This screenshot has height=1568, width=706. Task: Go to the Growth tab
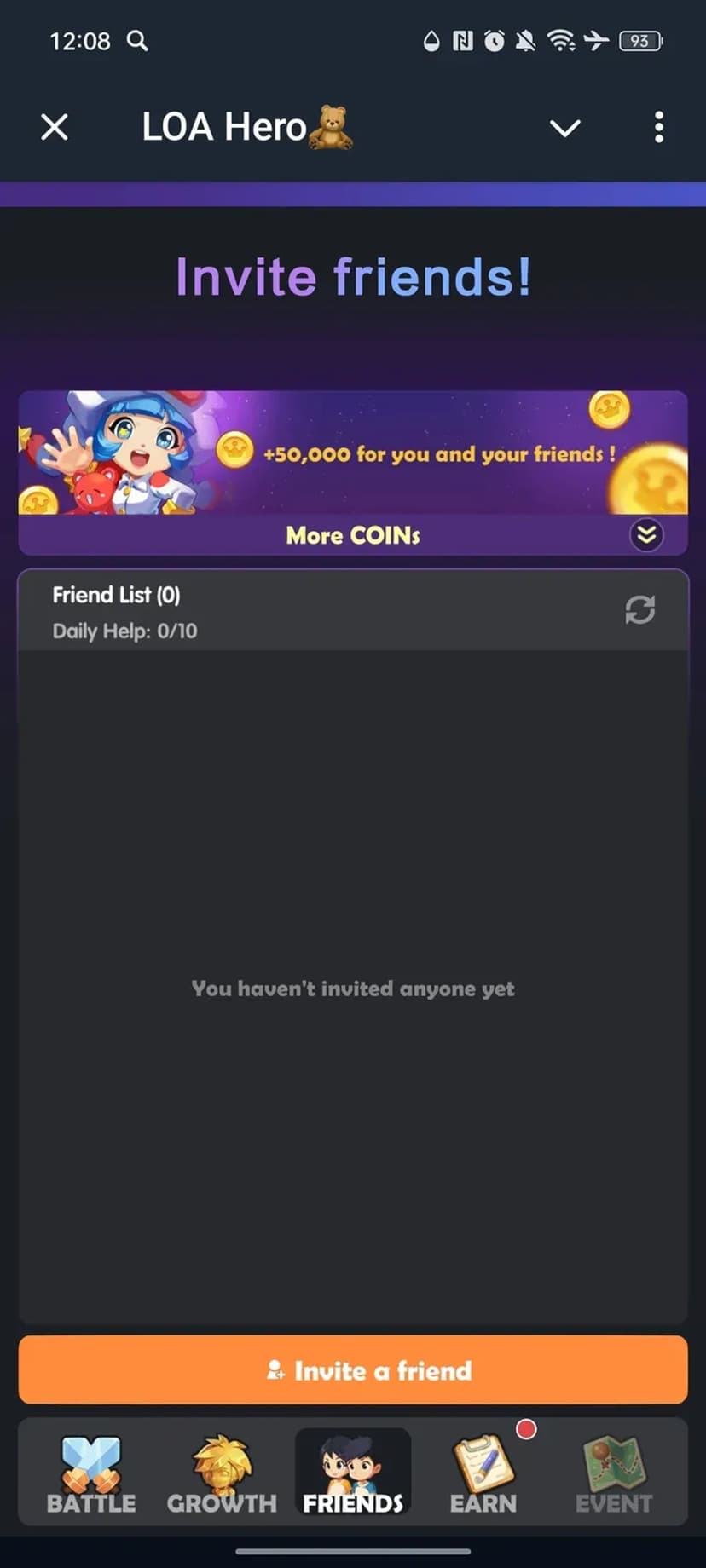click(222, 1474)
